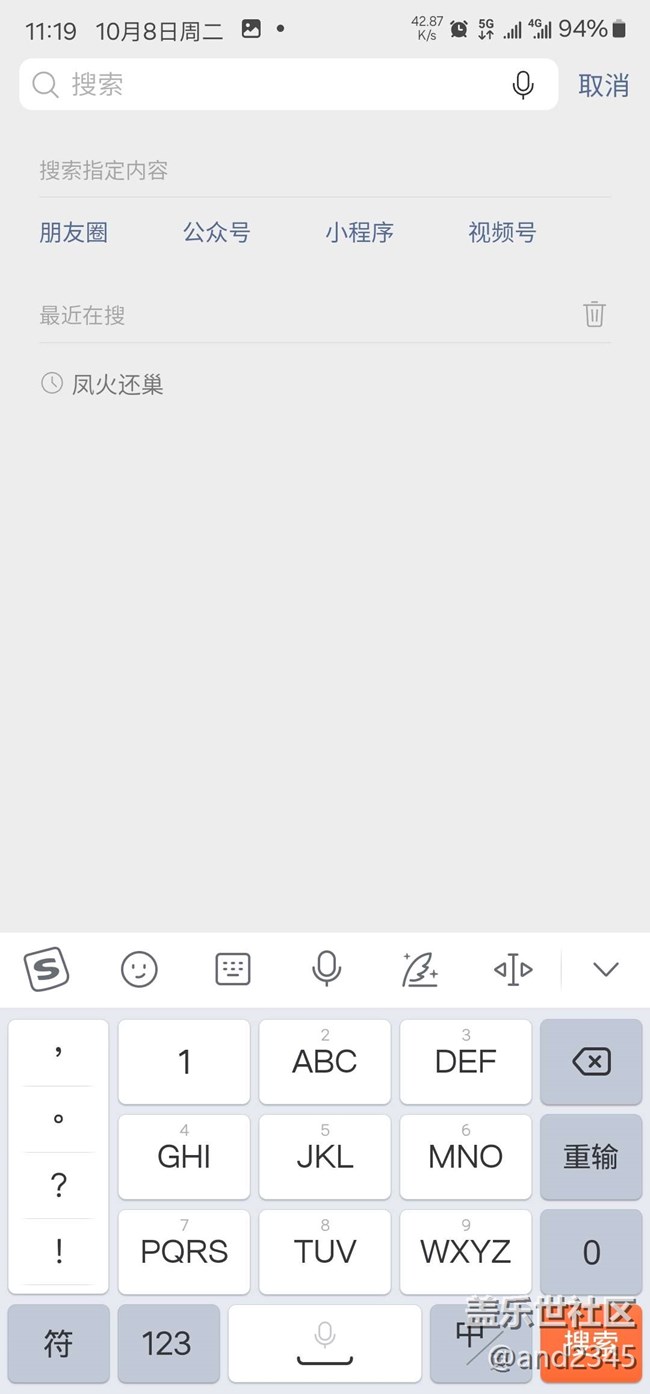
Task: Open the 符 symbols keyboard
Action: (59, 1343)
